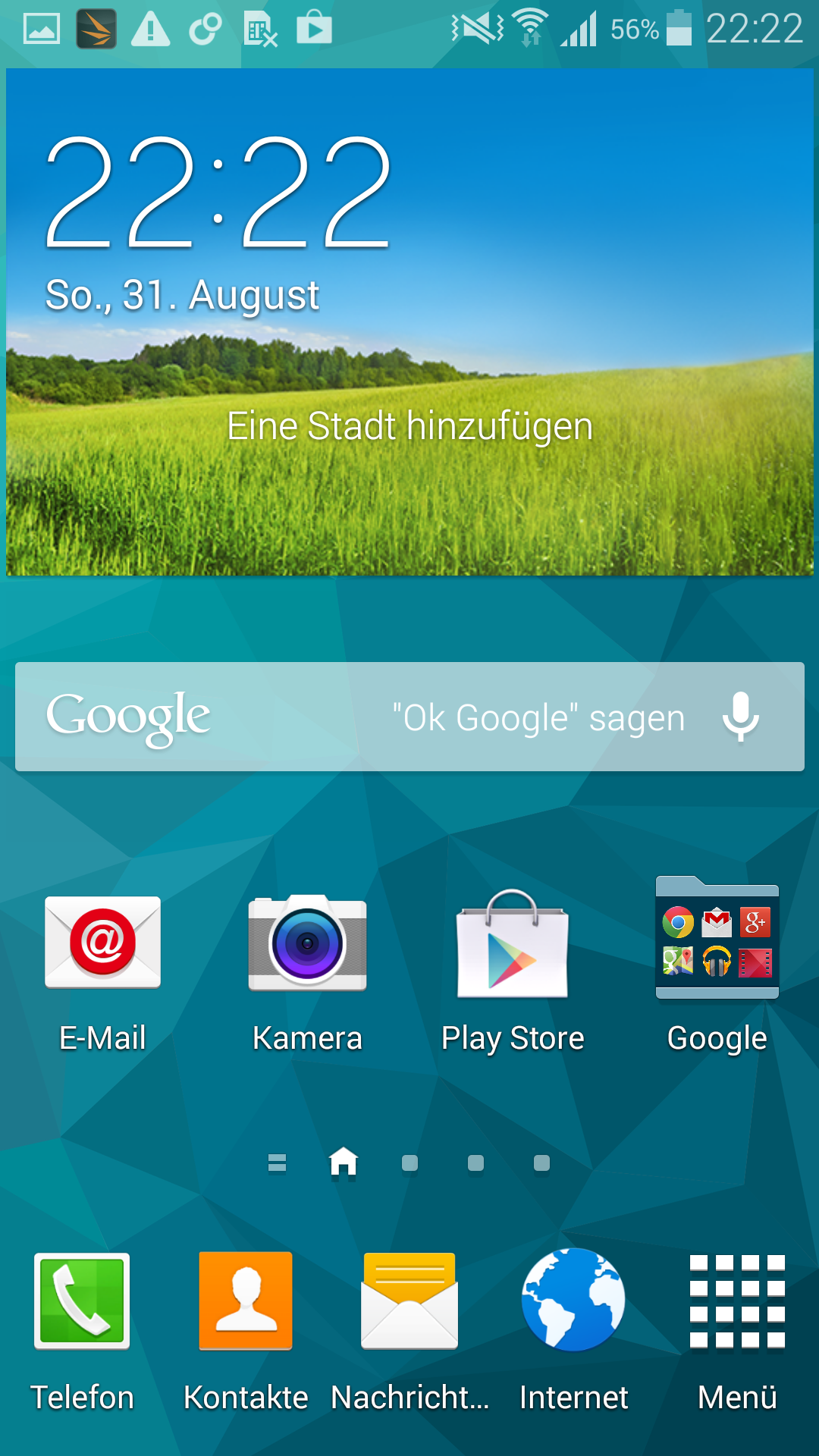
Task: Jump to the last home page dot
Action: click(x=541, y=1163)
